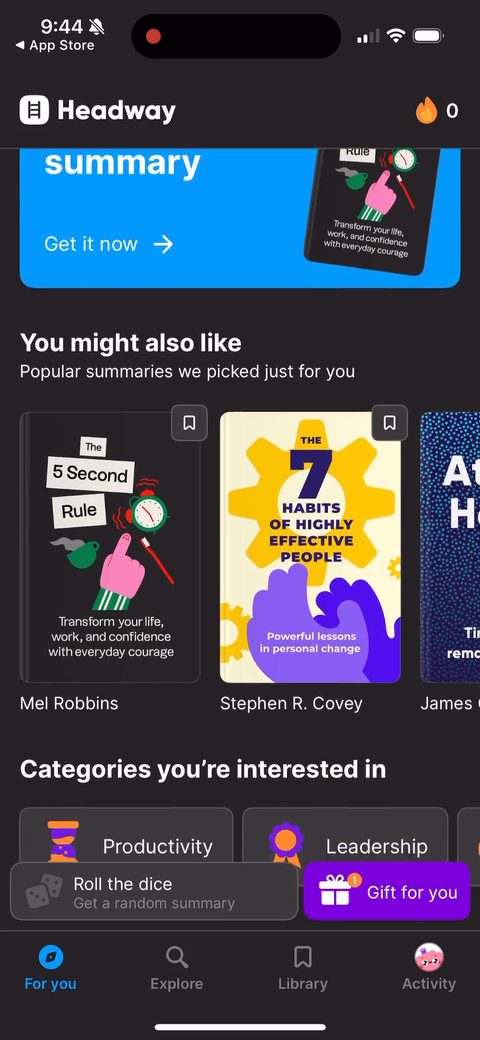Roll the dice for a random summary
Viewport: 480px width, 1040px height.
click(154, 892)
